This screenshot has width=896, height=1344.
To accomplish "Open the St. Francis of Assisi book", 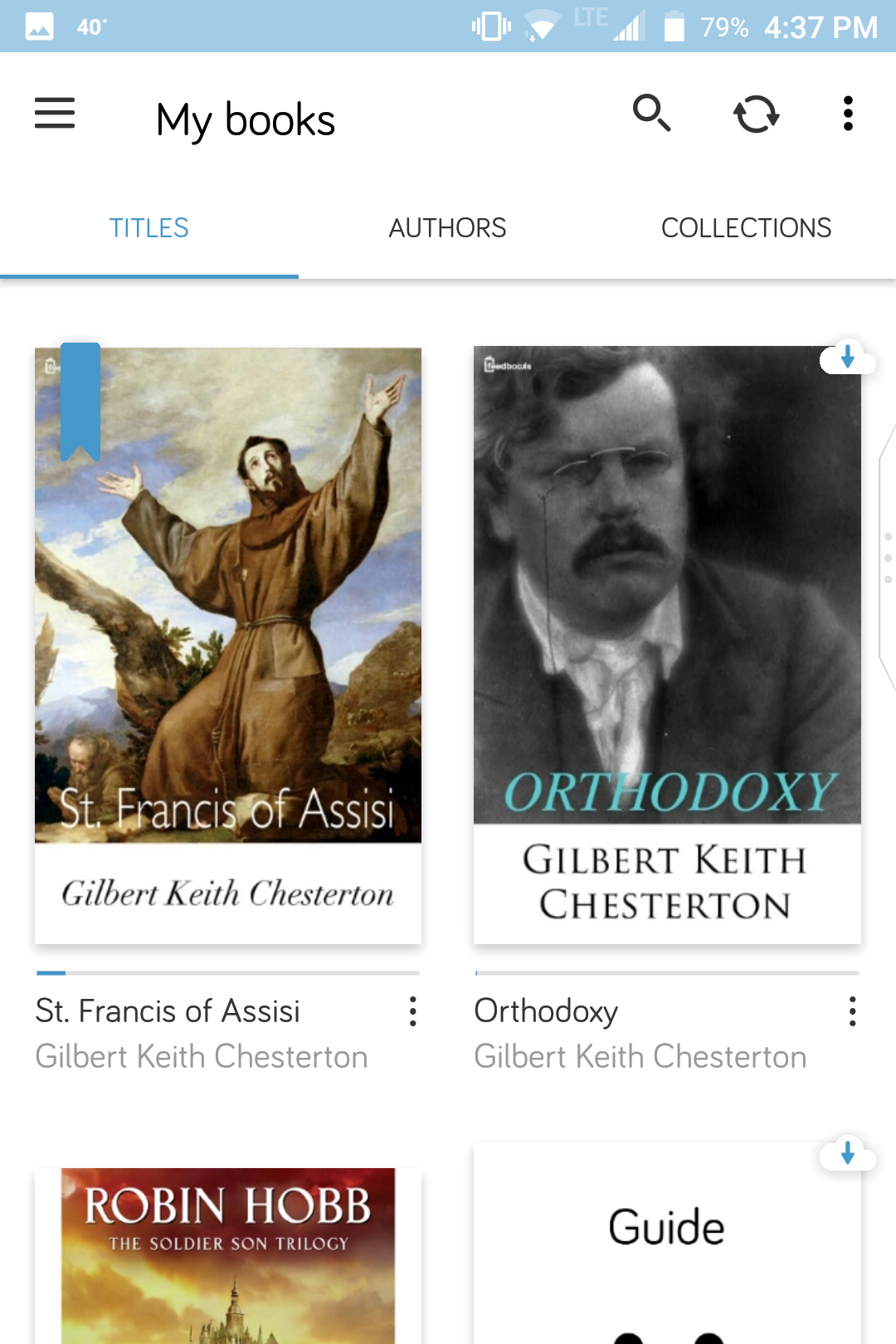I will click(228, 645).
